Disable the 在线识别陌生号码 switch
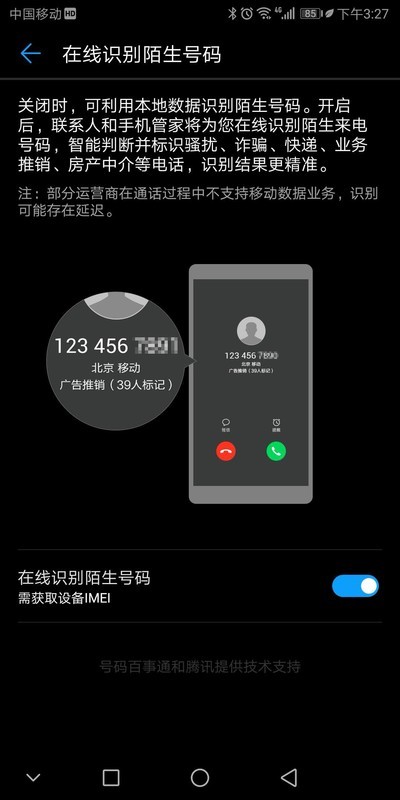 [x=355, y=586]
